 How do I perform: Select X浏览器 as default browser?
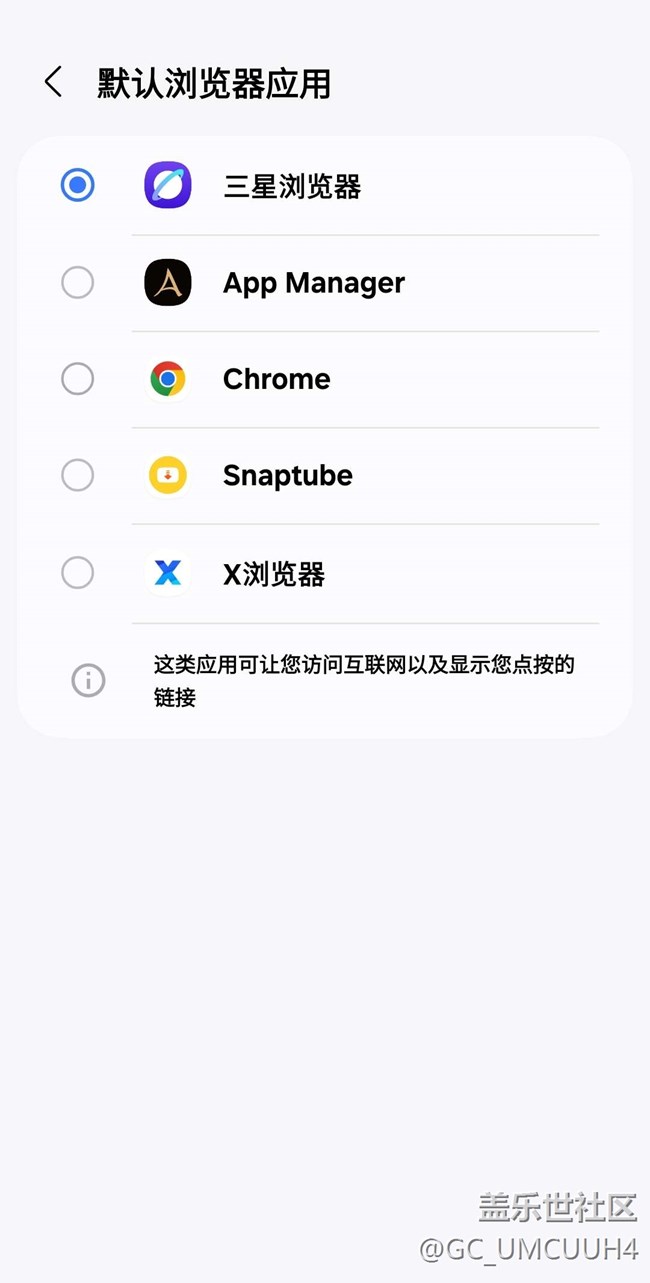point(78,573)
